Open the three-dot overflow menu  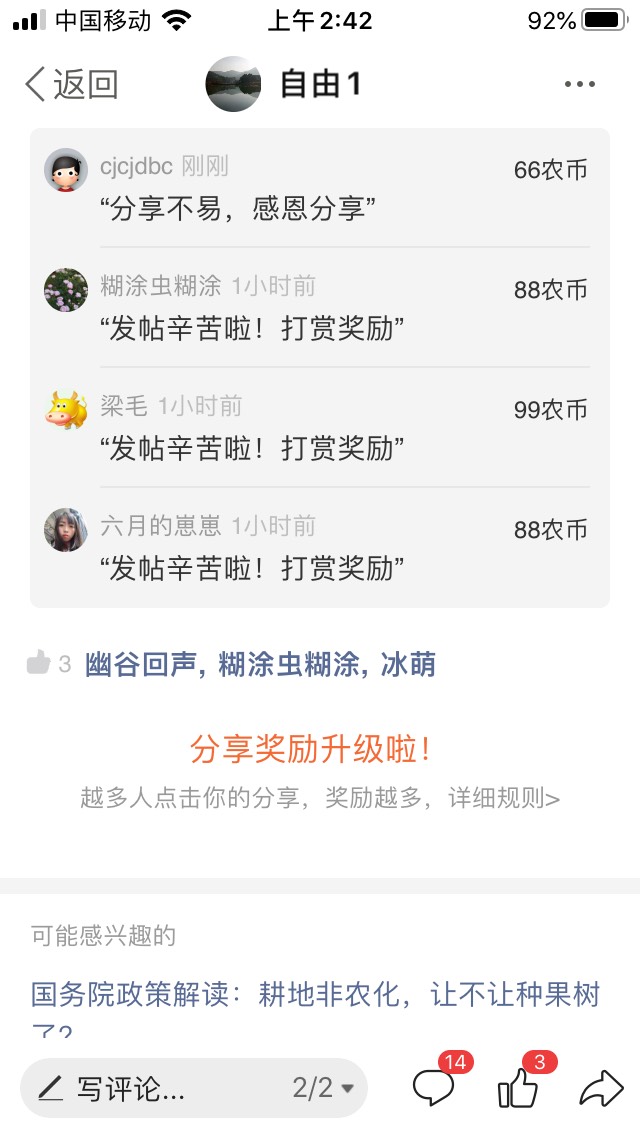(580, 85)
